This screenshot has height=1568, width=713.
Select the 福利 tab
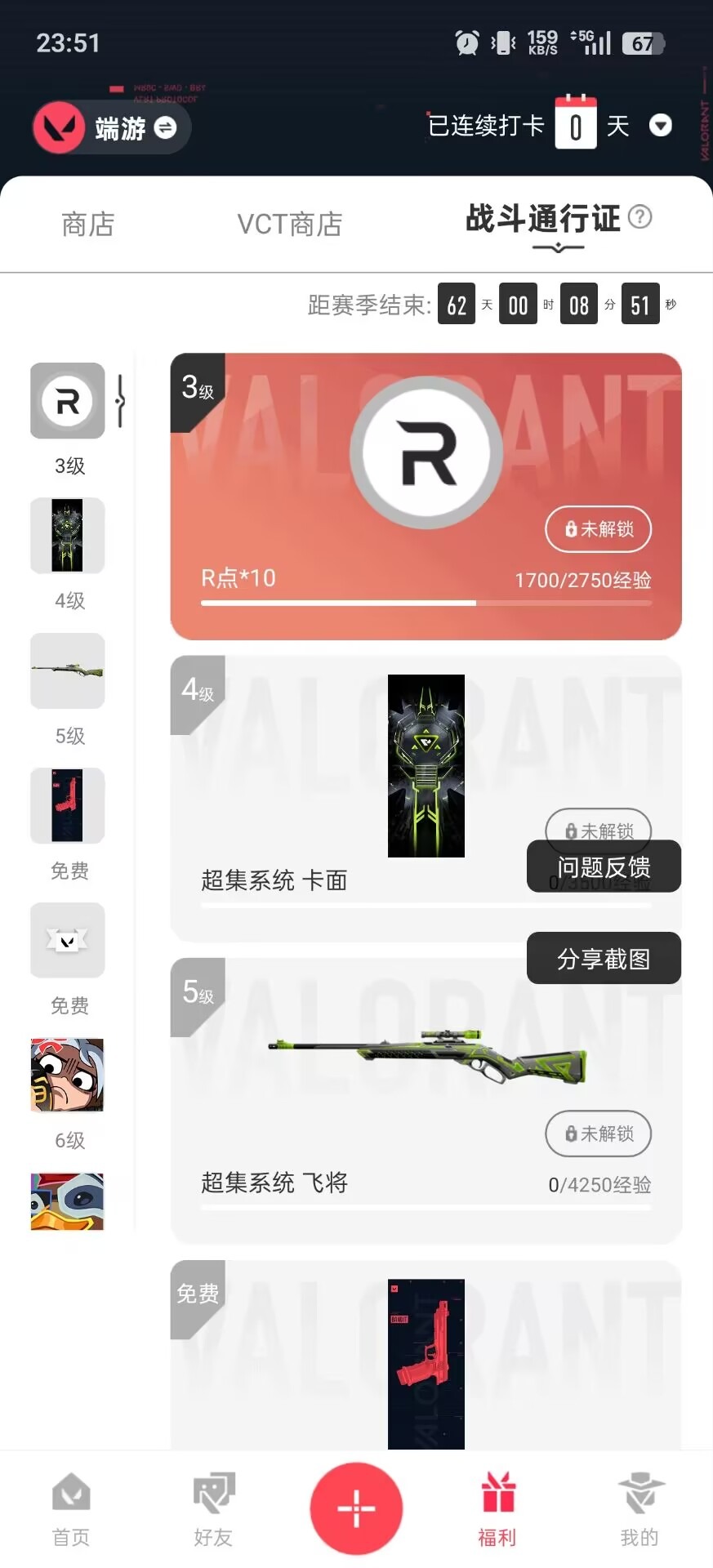click(x=497, y=1510)
